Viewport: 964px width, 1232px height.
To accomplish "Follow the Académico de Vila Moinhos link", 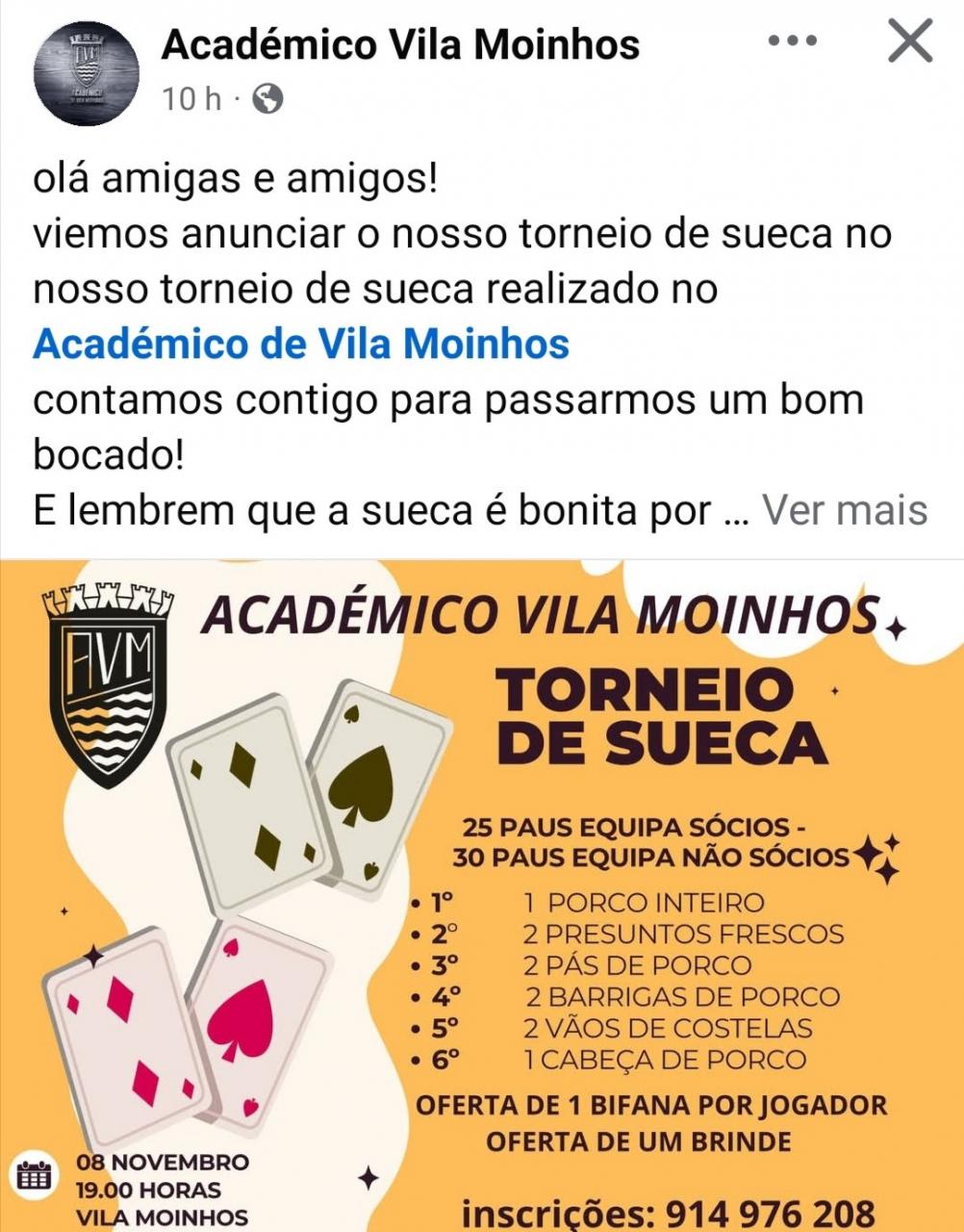I will click(x=301, y=344).
